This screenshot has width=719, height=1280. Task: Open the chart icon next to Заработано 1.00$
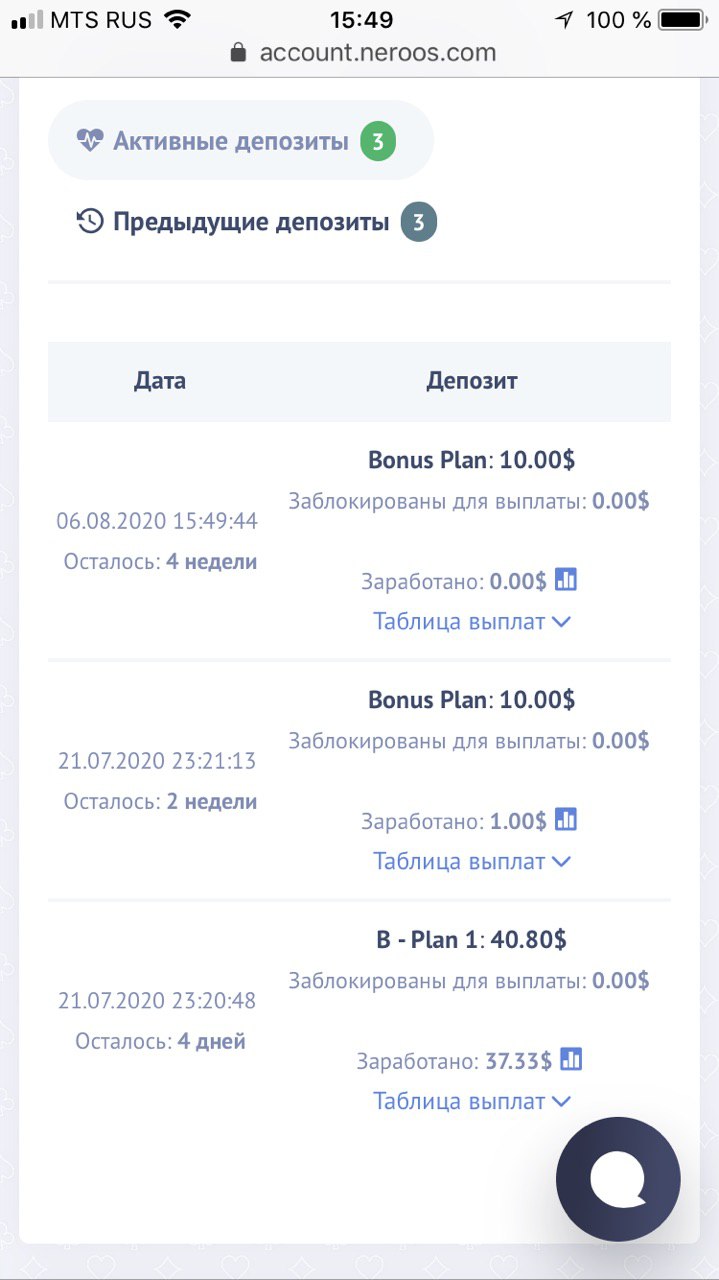coord(566,819)
